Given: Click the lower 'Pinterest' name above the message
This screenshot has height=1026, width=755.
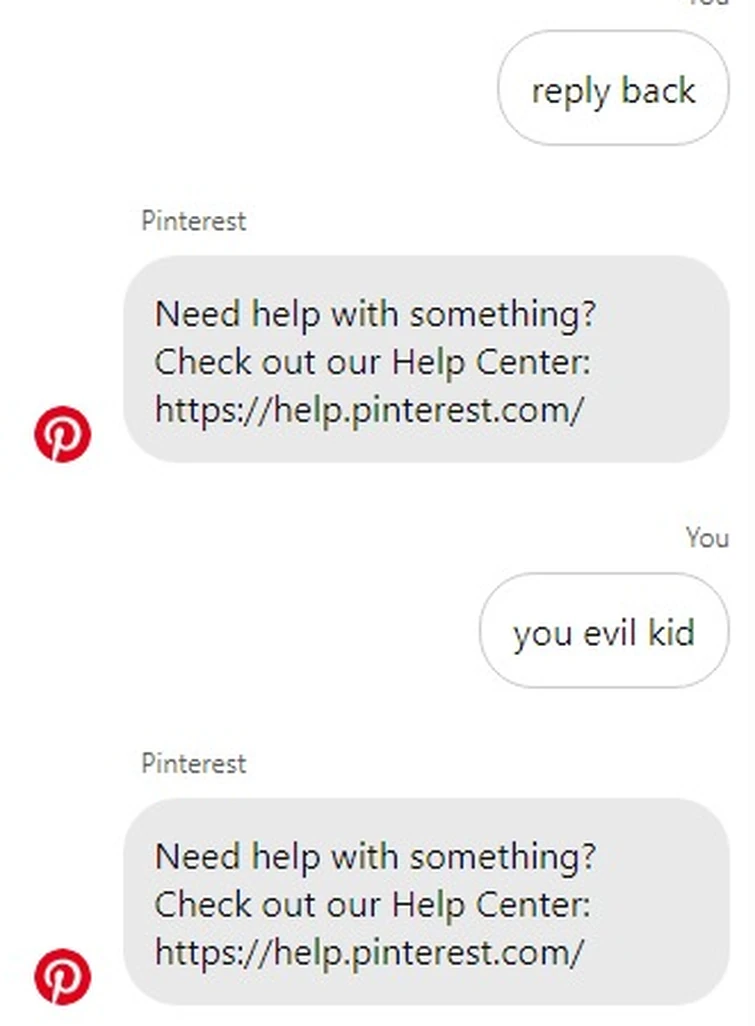Looking at the screenshot, I should [192, 763].
